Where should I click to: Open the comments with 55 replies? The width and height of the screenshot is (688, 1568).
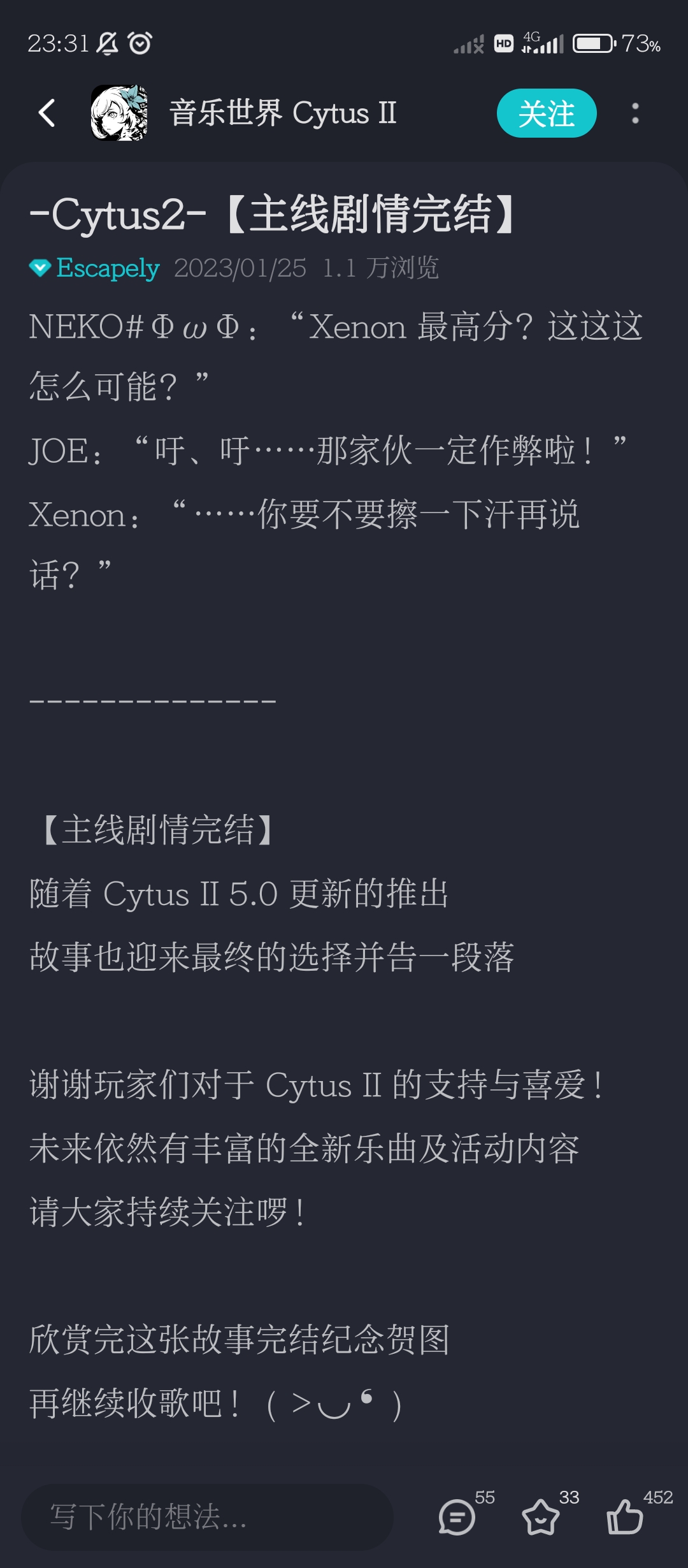point(457,1516)
